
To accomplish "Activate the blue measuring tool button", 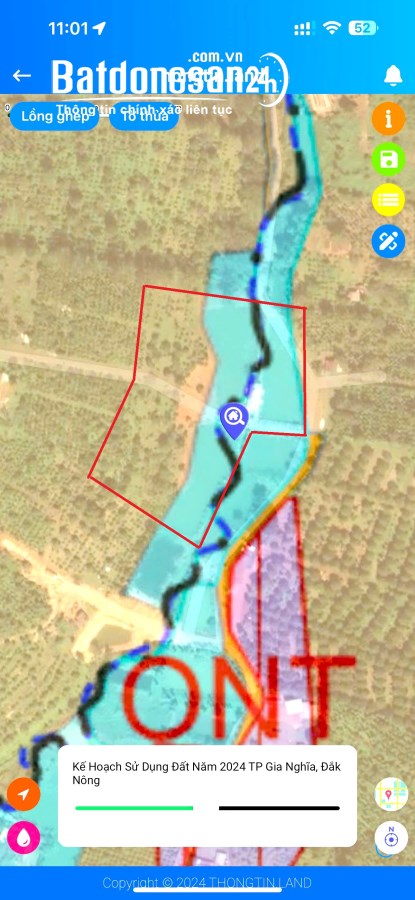I will point(389,241).
